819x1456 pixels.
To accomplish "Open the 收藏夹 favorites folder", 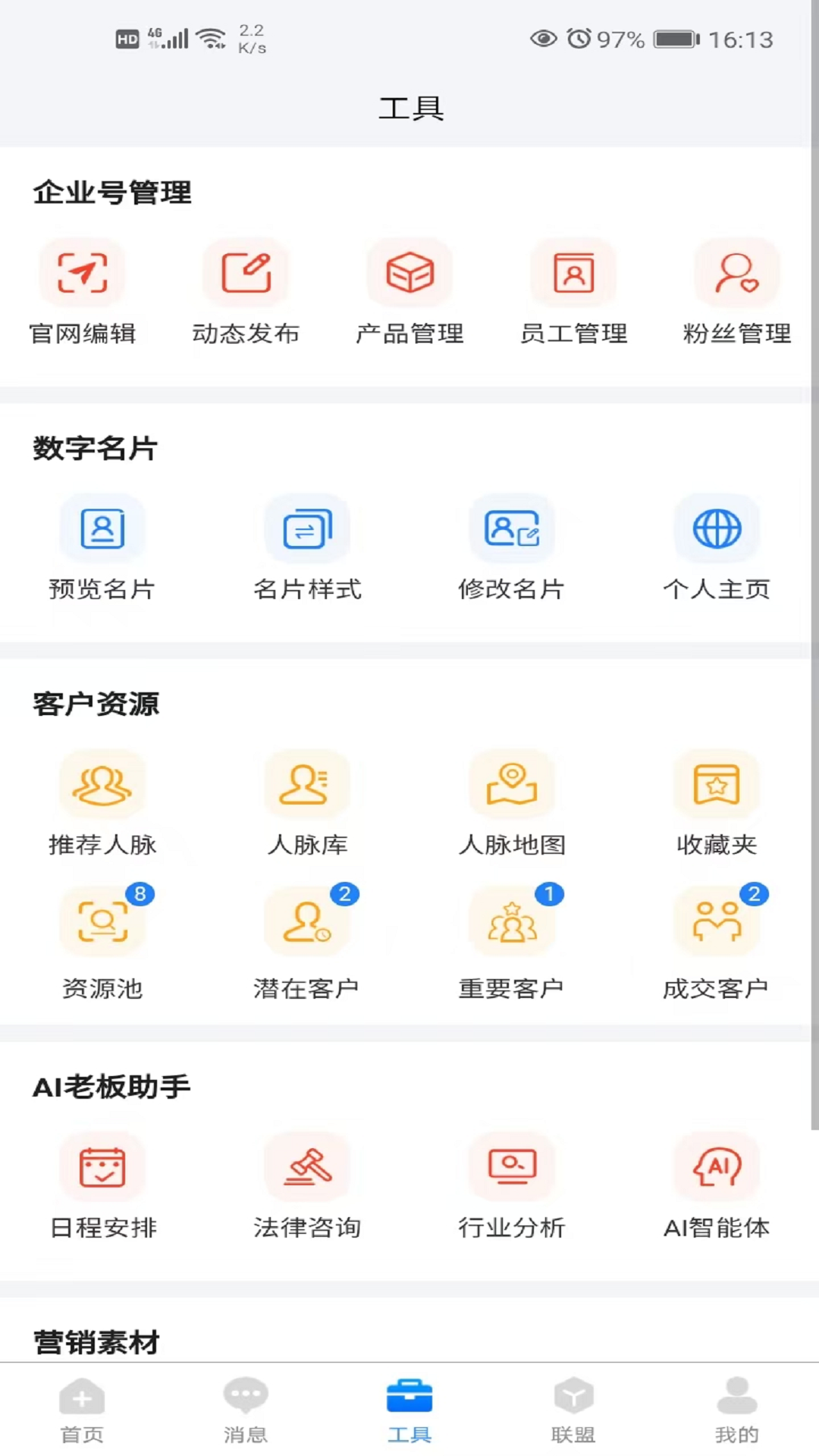I will (x=717, y=804).
